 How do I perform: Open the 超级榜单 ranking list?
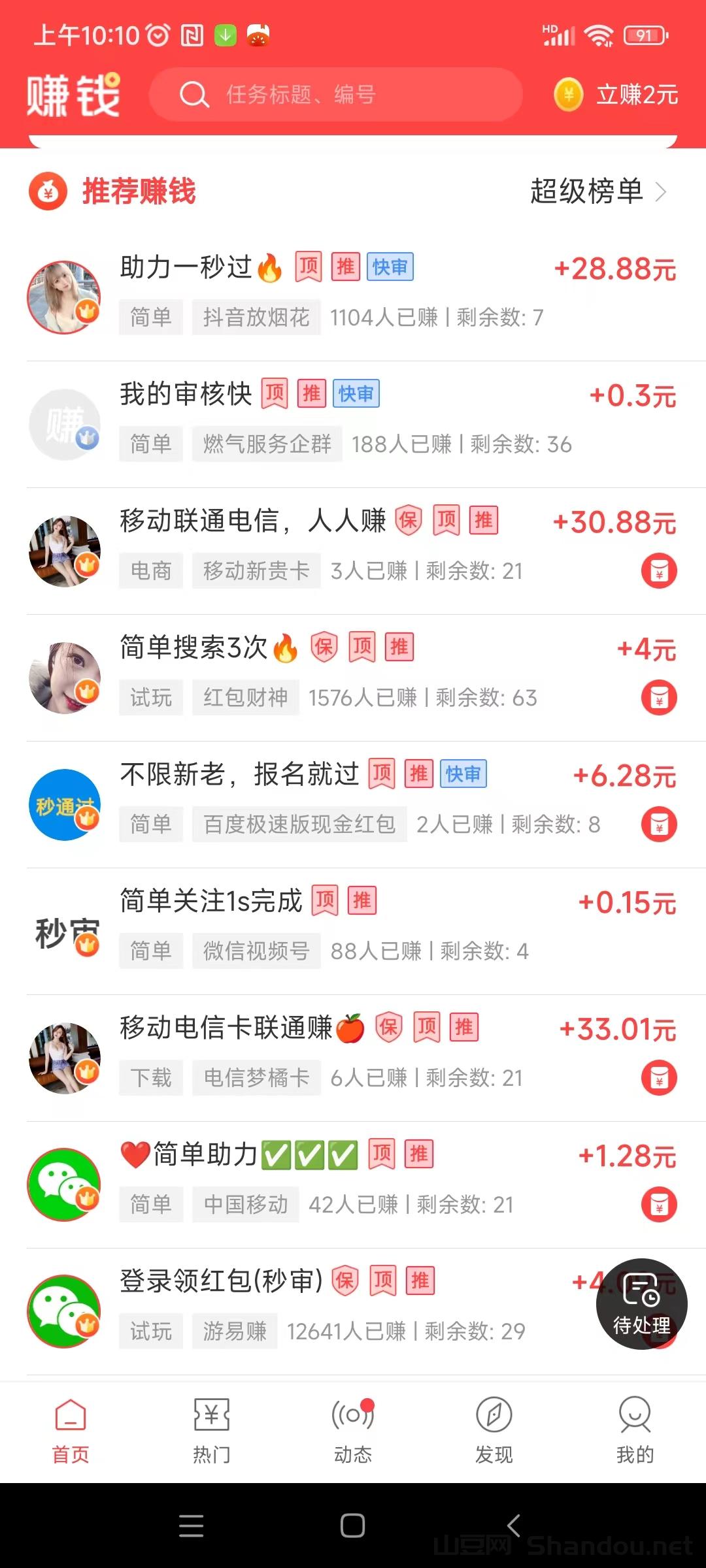tap(597, 191)
